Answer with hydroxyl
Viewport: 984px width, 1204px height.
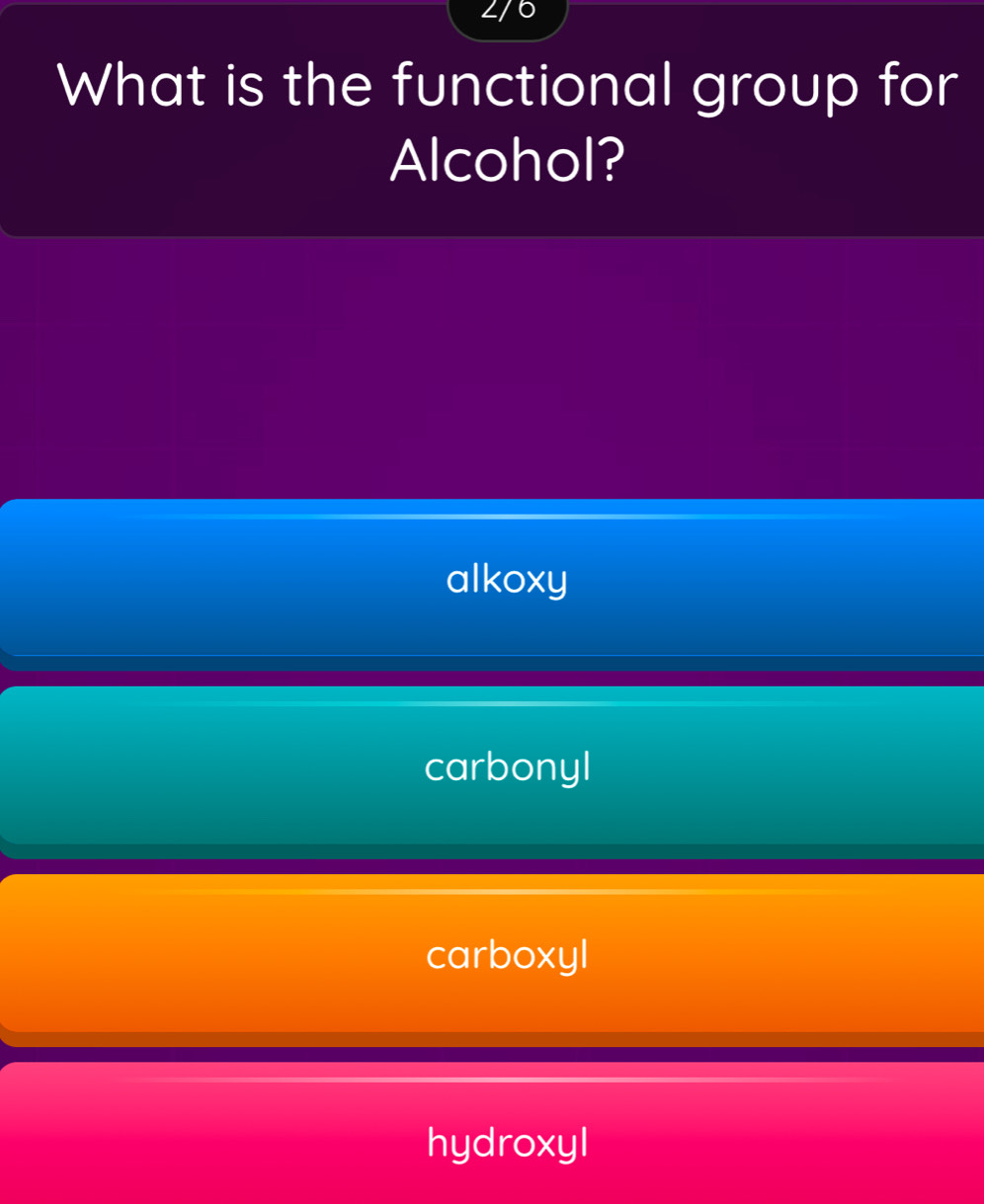pos(506,1142)
